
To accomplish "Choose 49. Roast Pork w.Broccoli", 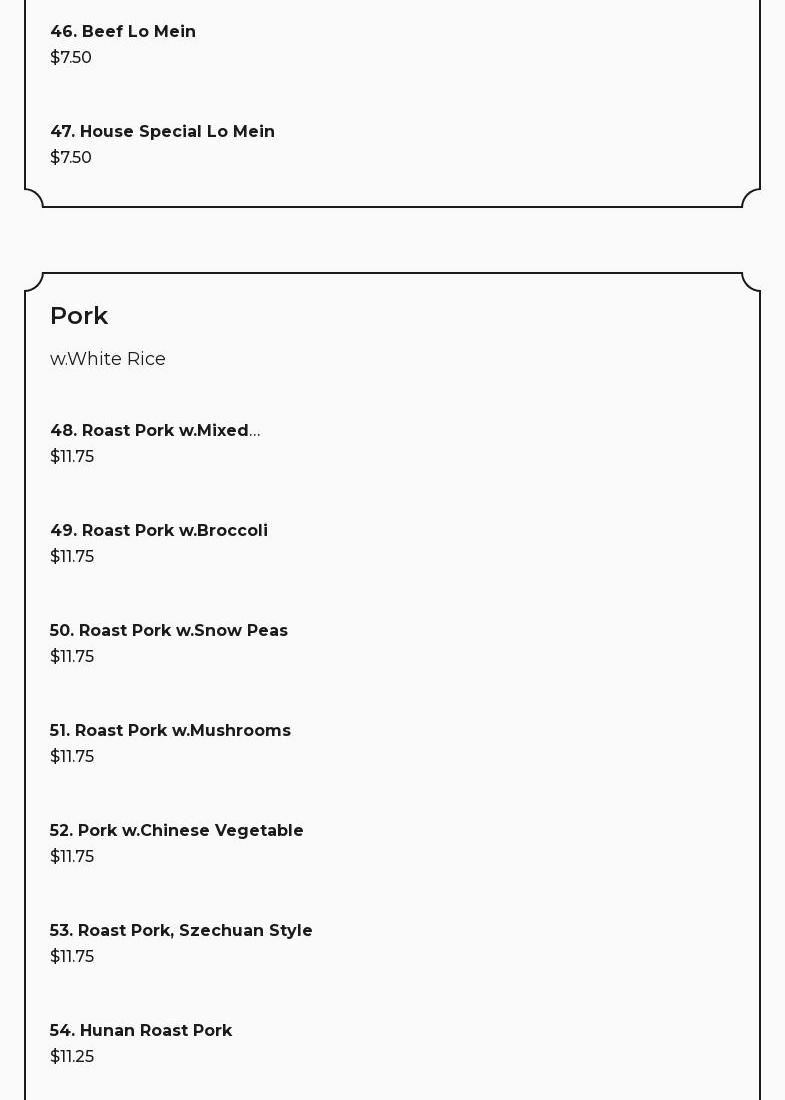I will [x=159, y=531].
